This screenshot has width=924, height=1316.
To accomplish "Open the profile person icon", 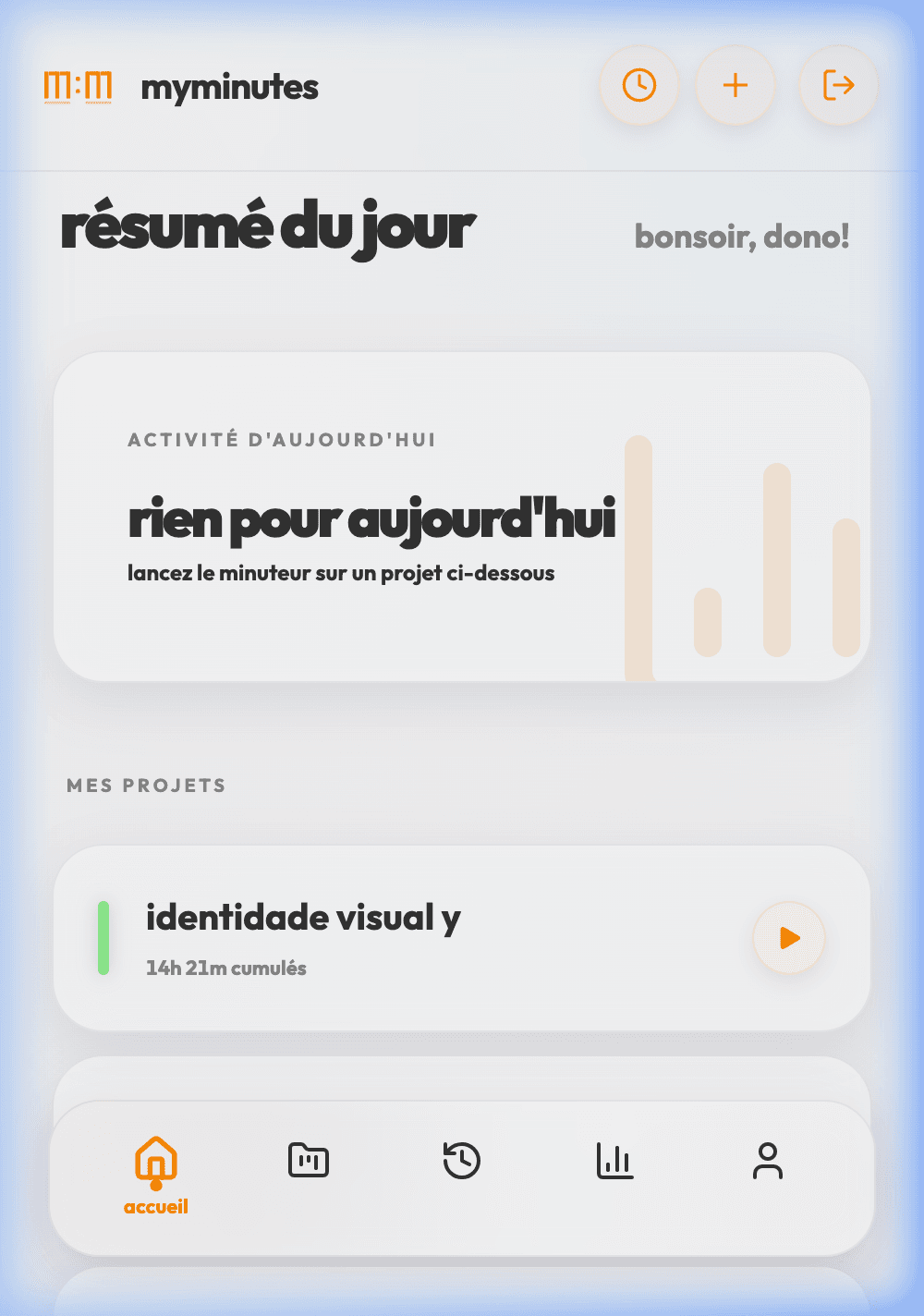I will coord(769,1163).
